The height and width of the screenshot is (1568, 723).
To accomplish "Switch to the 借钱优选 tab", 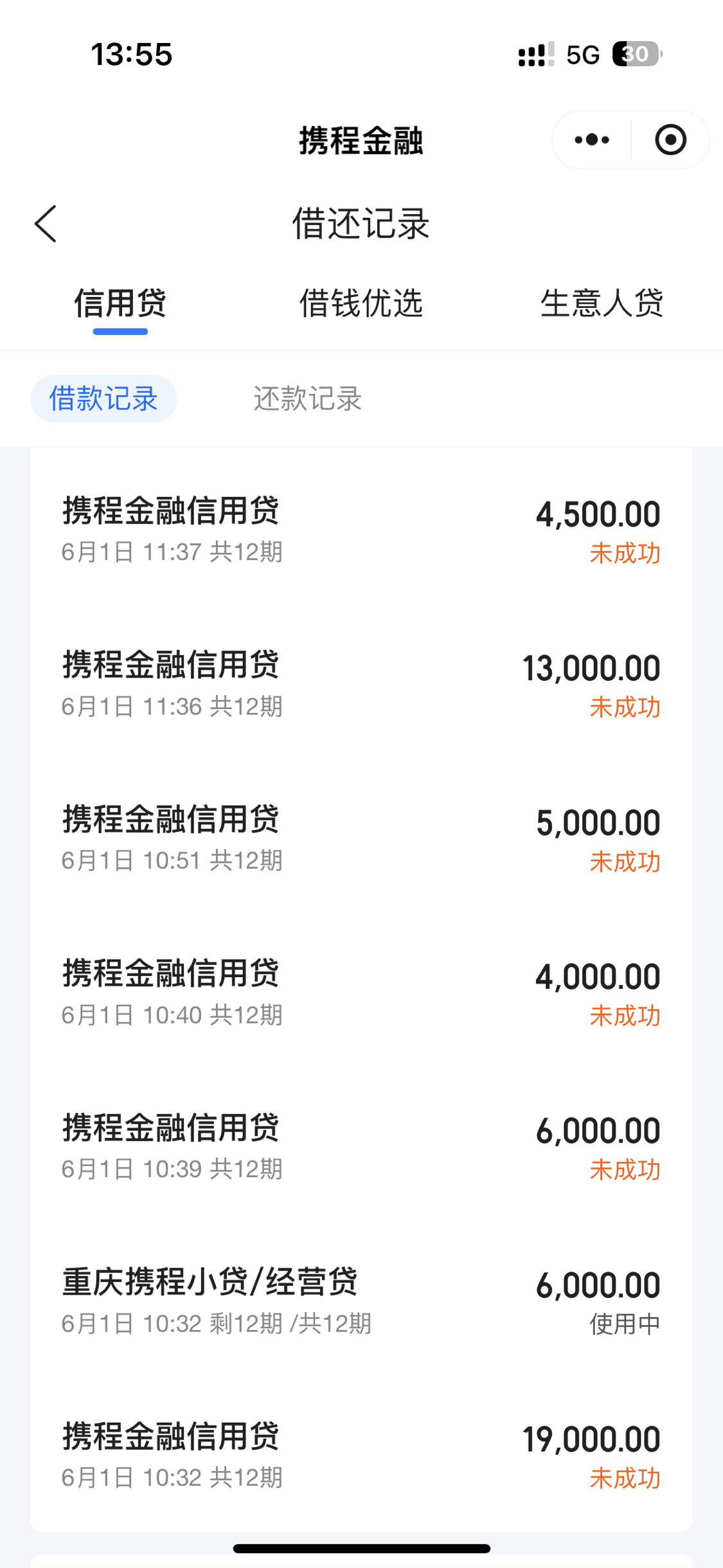I will pyautogui.click(x=361, y=303).
